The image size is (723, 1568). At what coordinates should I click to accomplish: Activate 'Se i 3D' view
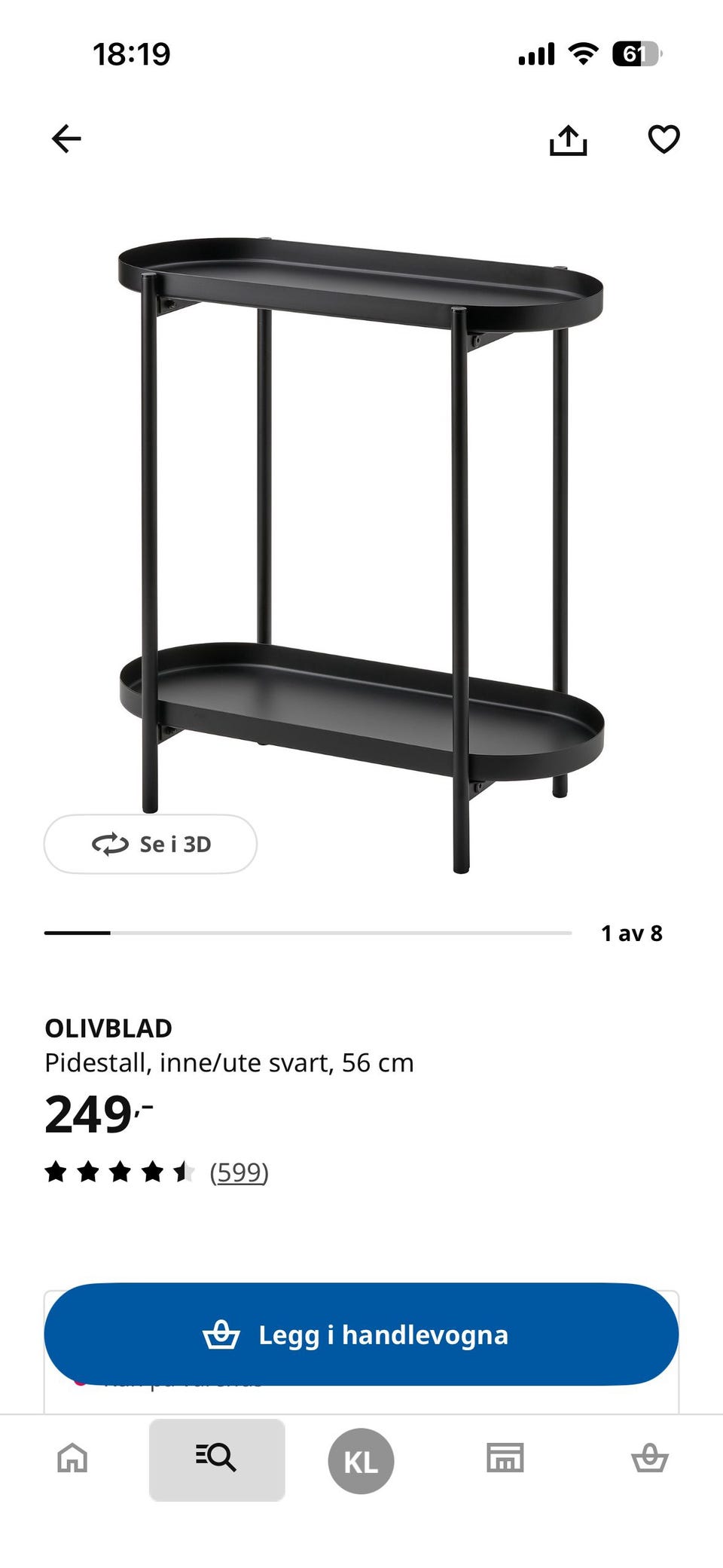[149, 845]
